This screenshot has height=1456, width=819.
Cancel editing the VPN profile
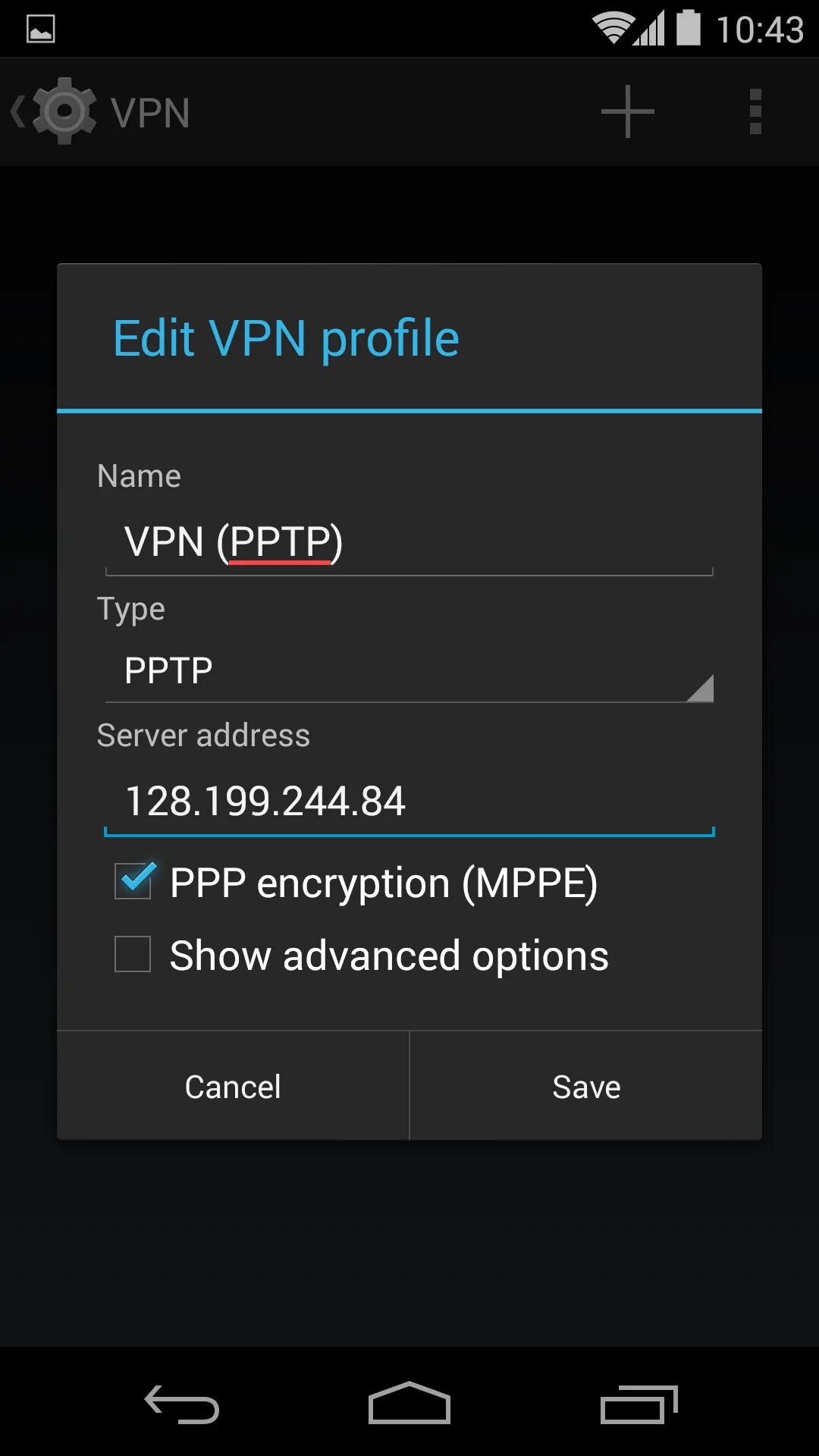(233, 1086)
